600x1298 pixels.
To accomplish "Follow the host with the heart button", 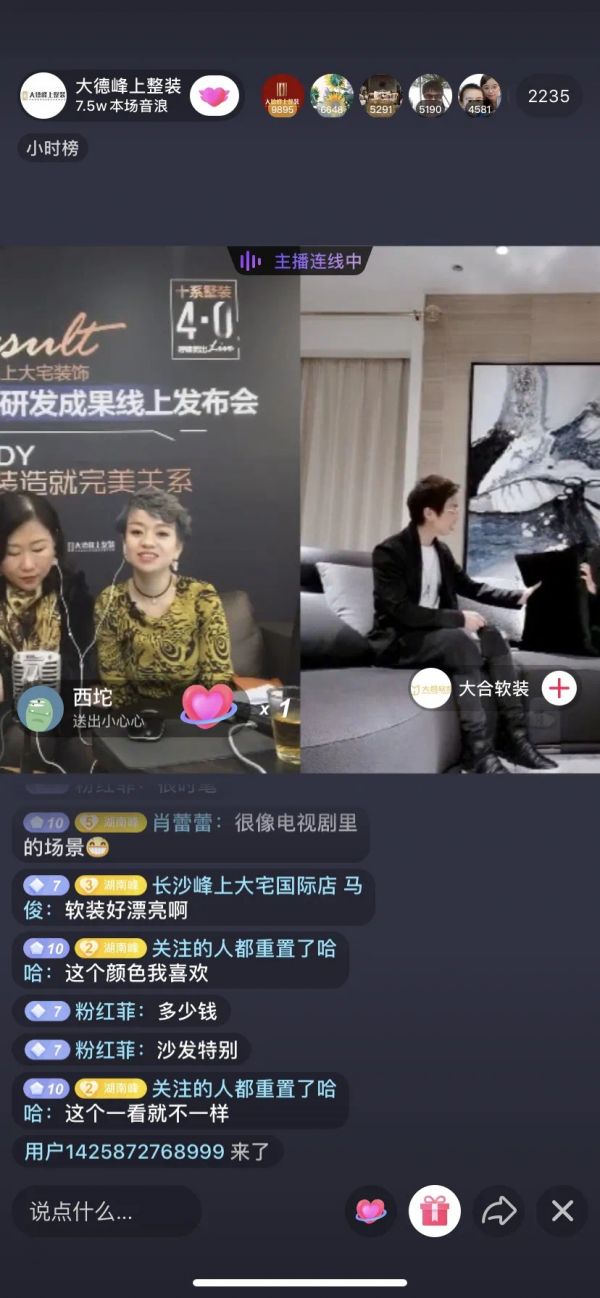I will [x=214, y=96].
